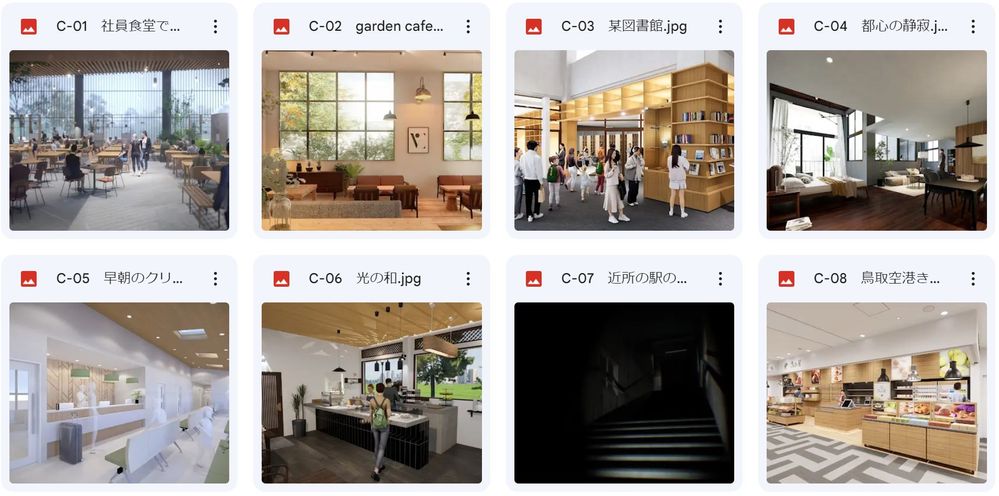Open more options for C-02 garden cafe

pos(468,27)
